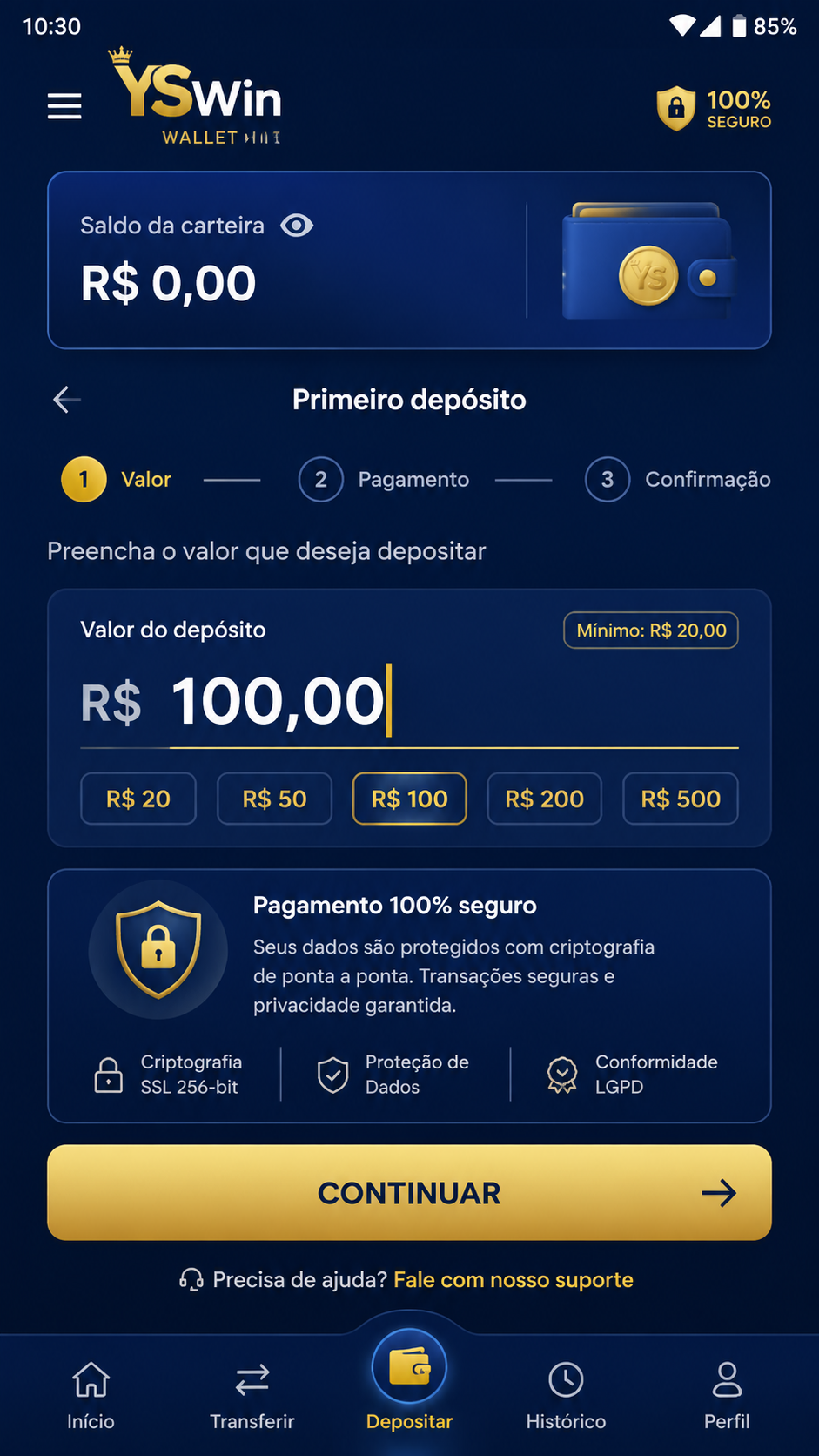Open Fale com nosso suporte link
Viewport: 819px width, 1456px height.
(x=514, y=1279)
